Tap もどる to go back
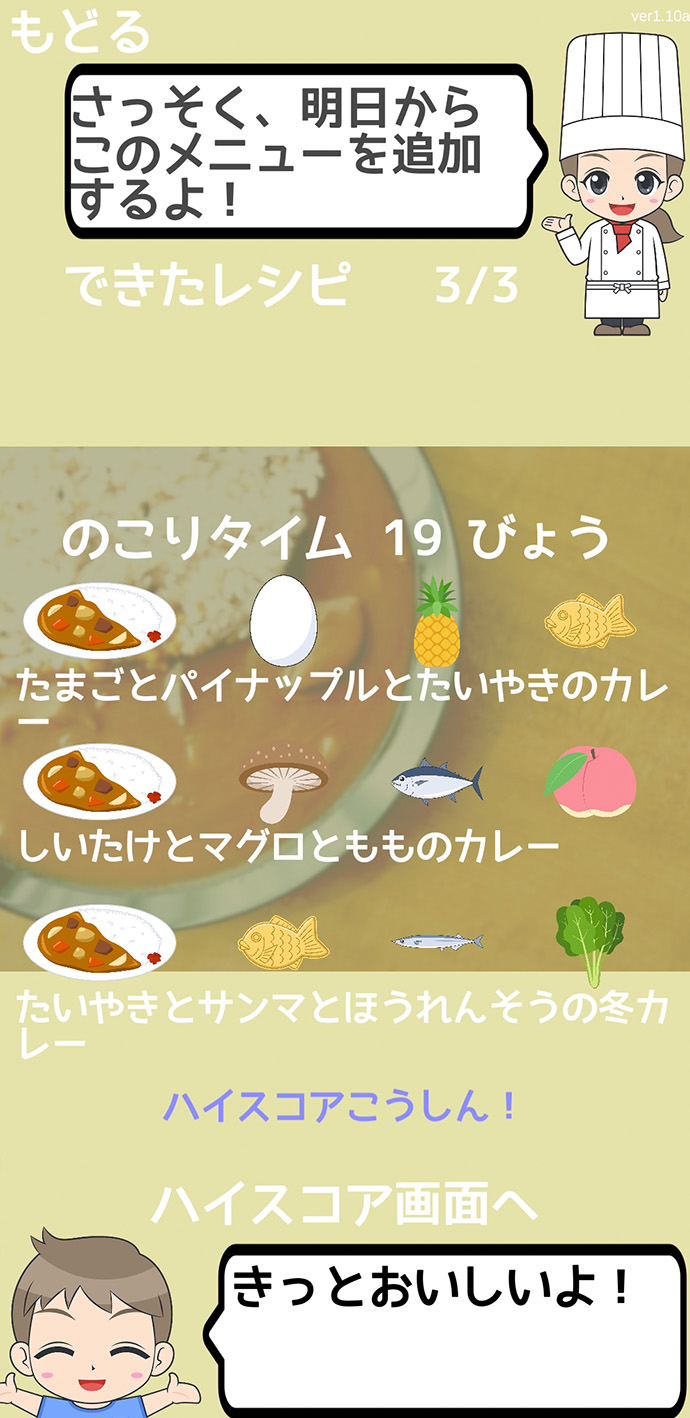 click(80, 32)
